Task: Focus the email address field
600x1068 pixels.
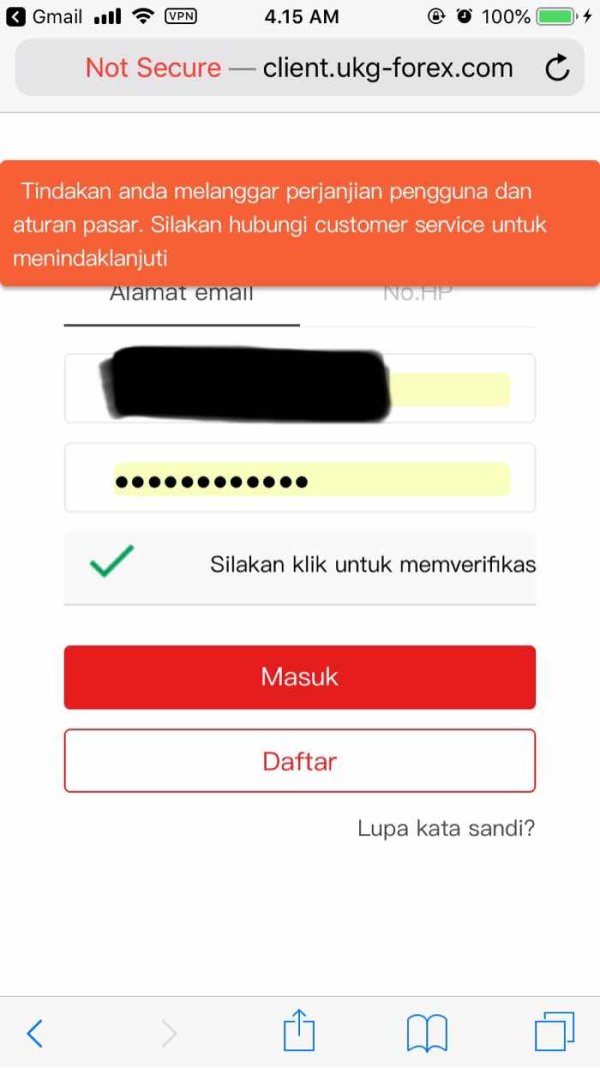Action: (300, 388)
